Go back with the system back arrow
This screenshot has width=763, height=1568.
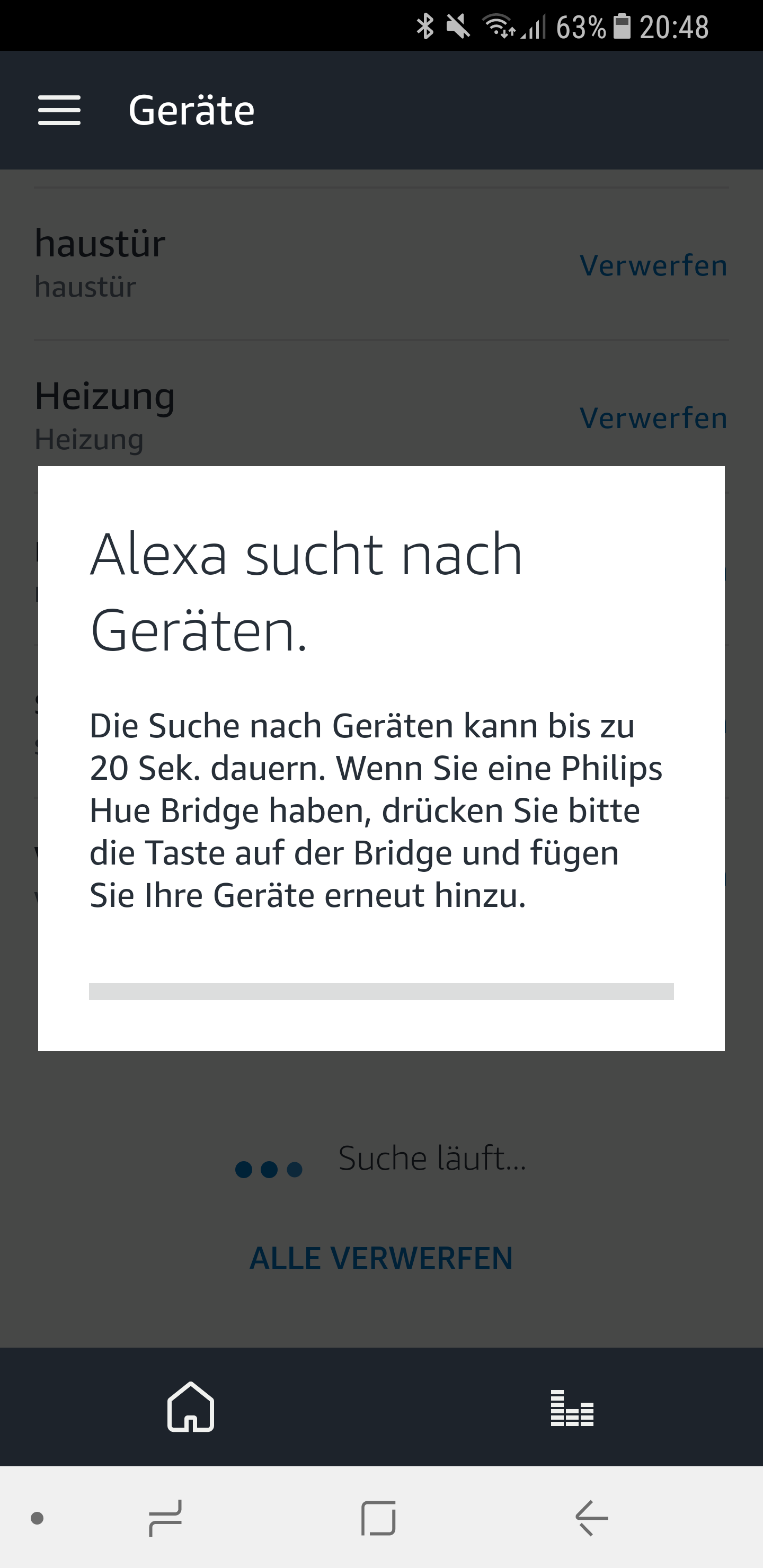pyautogui.click(x=591, y=1518)
